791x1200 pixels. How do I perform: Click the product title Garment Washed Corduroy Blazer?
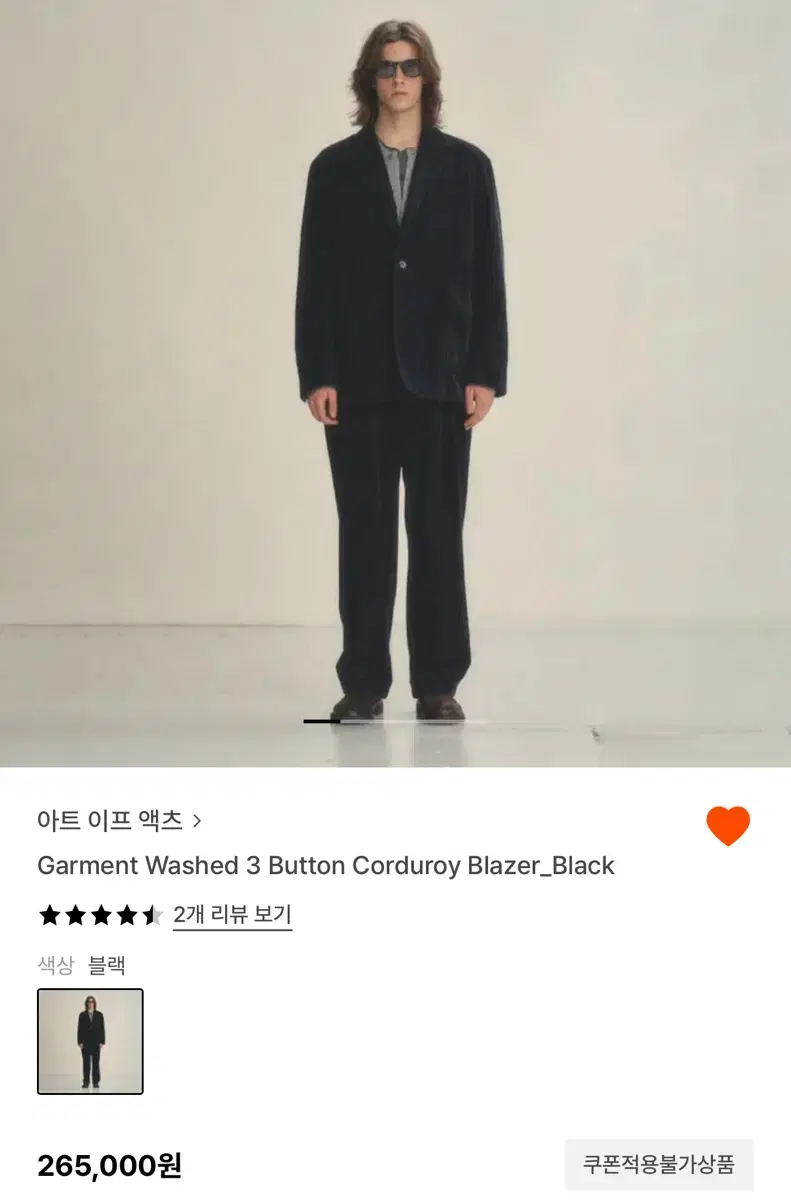(325, 866)
